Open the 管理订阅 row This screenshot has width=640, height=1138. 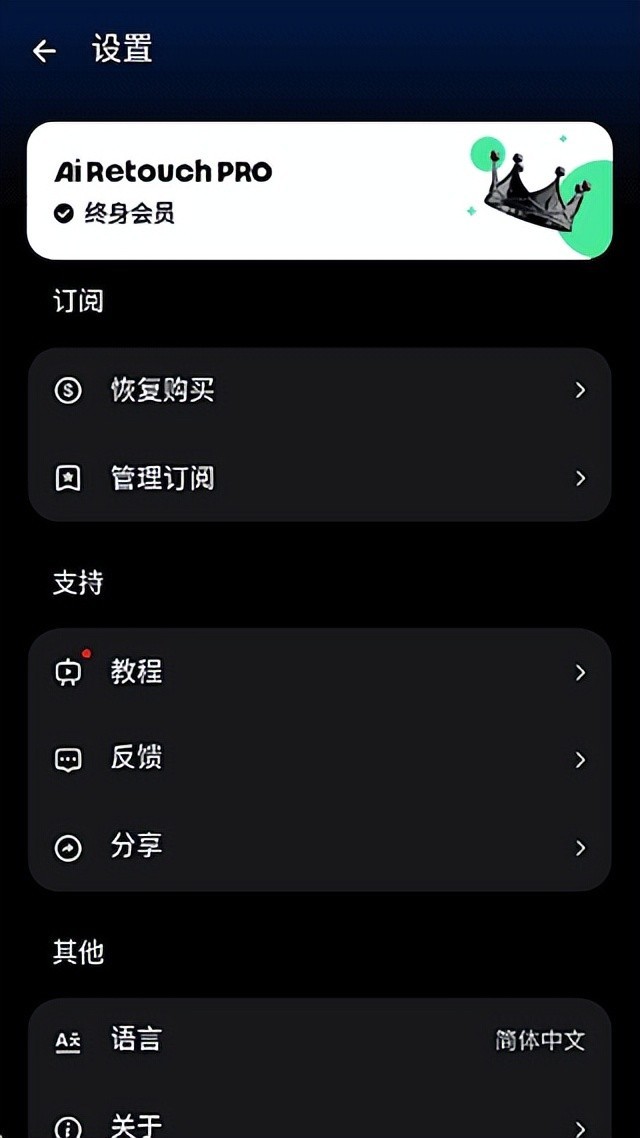click(x=319, y=479)
